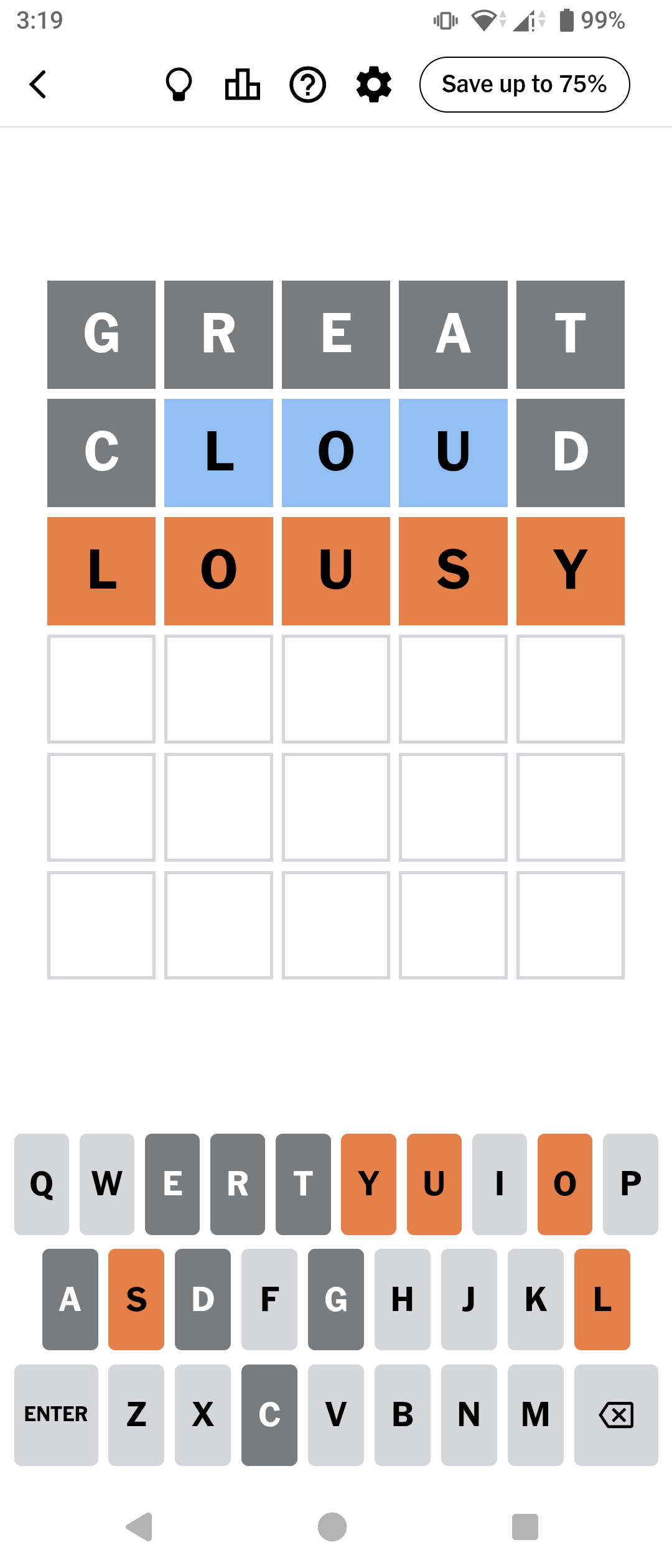Delete a letter with the backspace key

pyautogui.click(x=616, y=1415)
